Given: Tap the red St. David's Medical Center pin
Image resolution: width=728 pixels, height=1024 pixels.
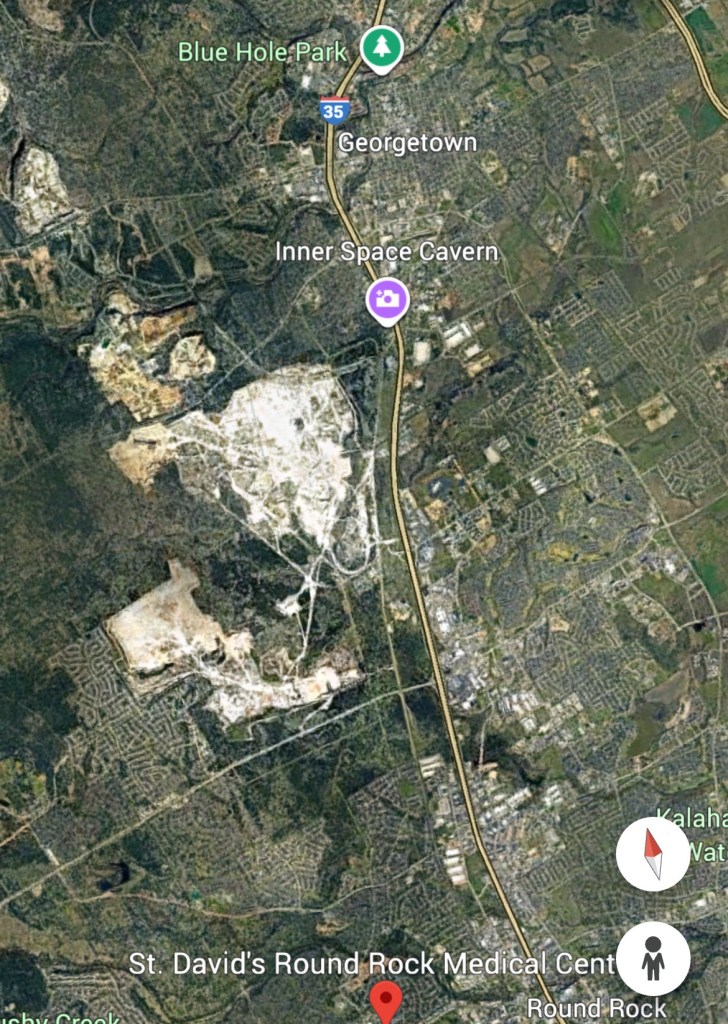Looking at the screenshot, I should [x=385, y=1000].
